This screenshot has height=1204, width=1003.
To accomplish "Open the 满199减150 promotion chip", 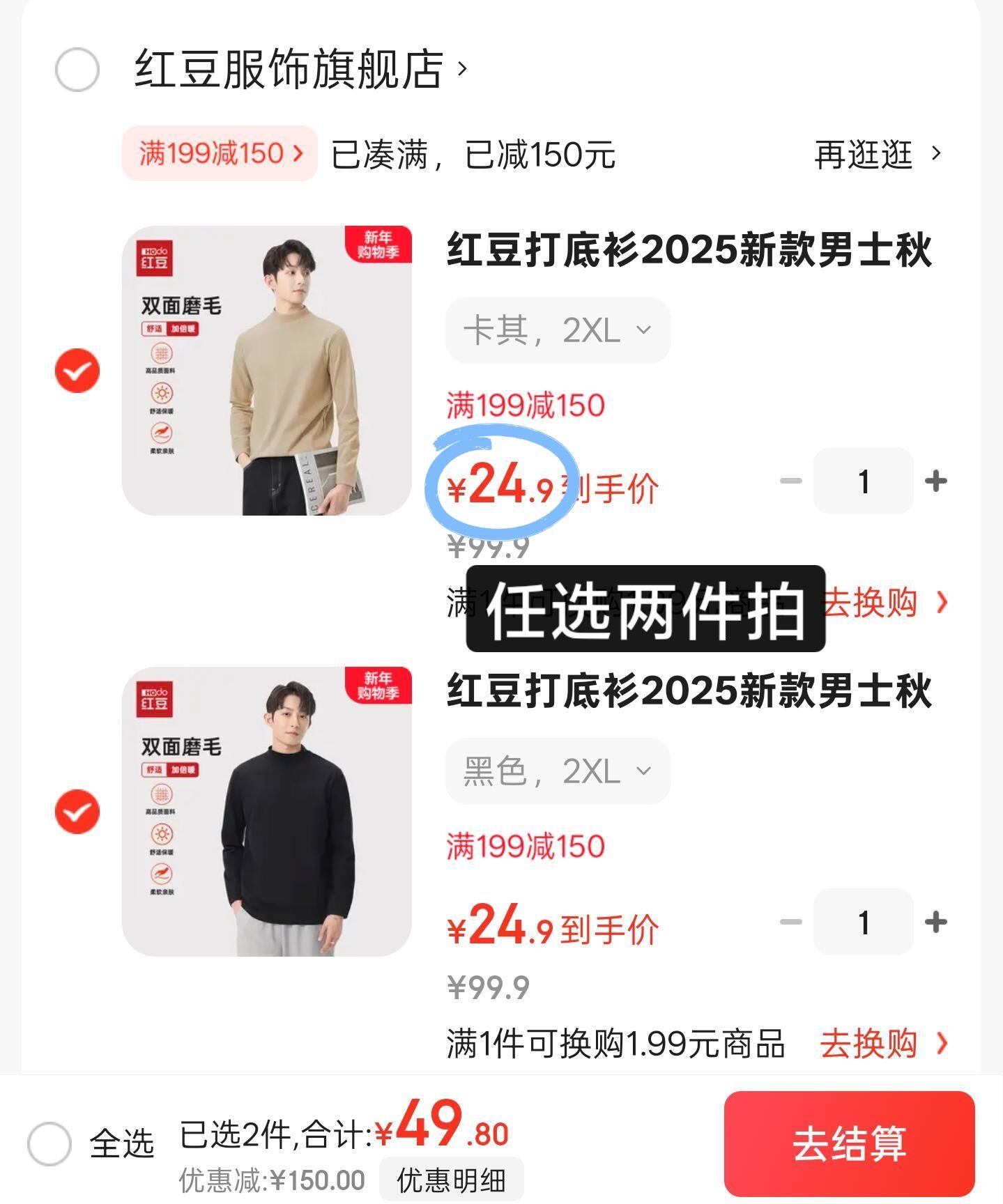I will pyautogui.click(x=220, y=153).
